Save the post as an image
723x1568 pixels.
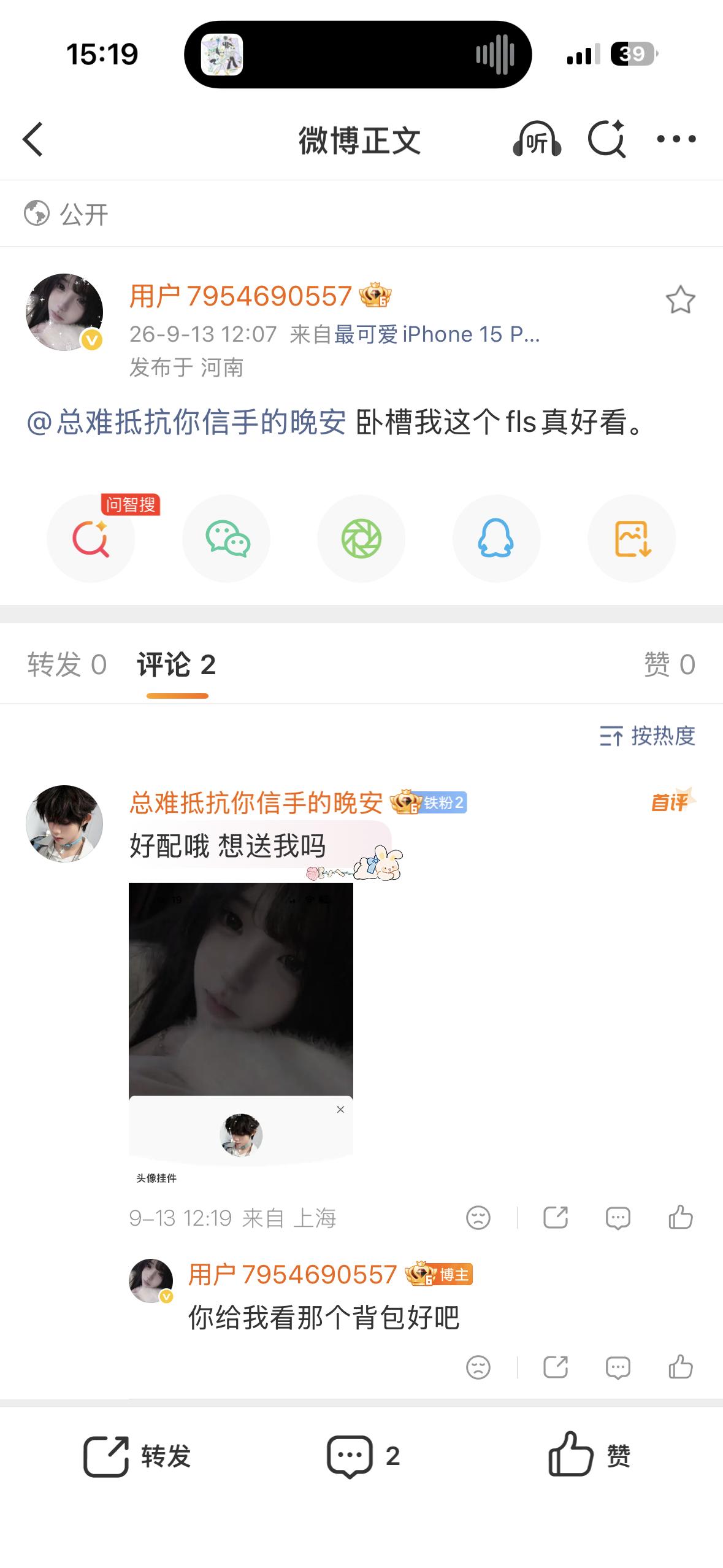tap(632, 539)
